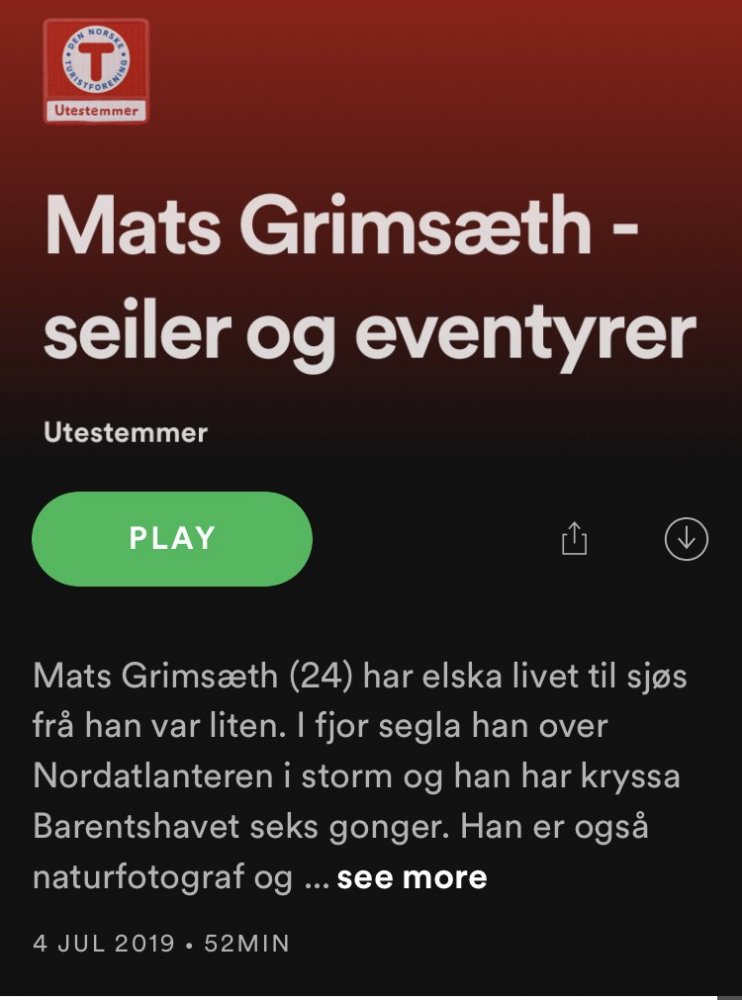Expand description with see more
742x1000 pixels.
pos(412,878)
